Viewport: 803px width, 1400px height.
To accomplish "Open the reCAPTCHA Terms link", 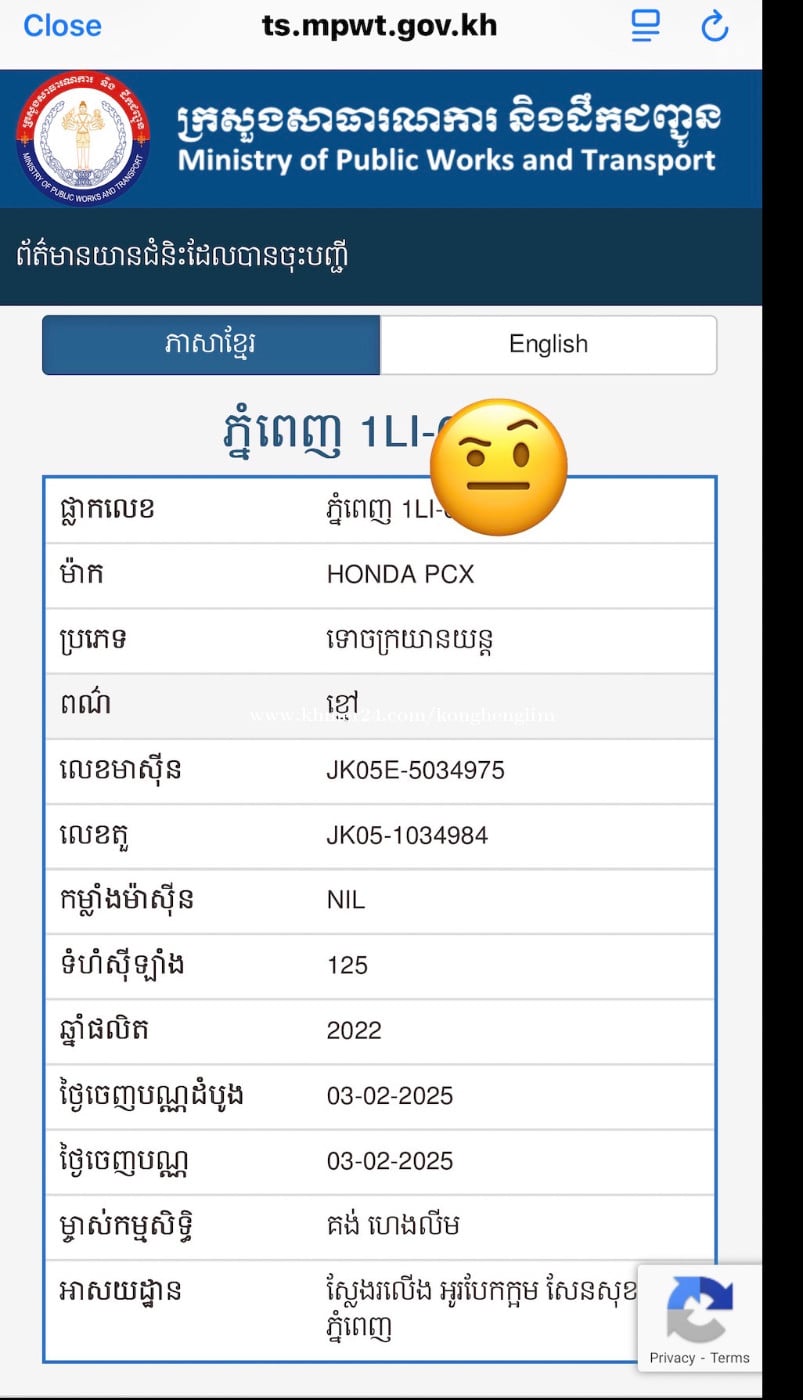I will click(730, 1357).
